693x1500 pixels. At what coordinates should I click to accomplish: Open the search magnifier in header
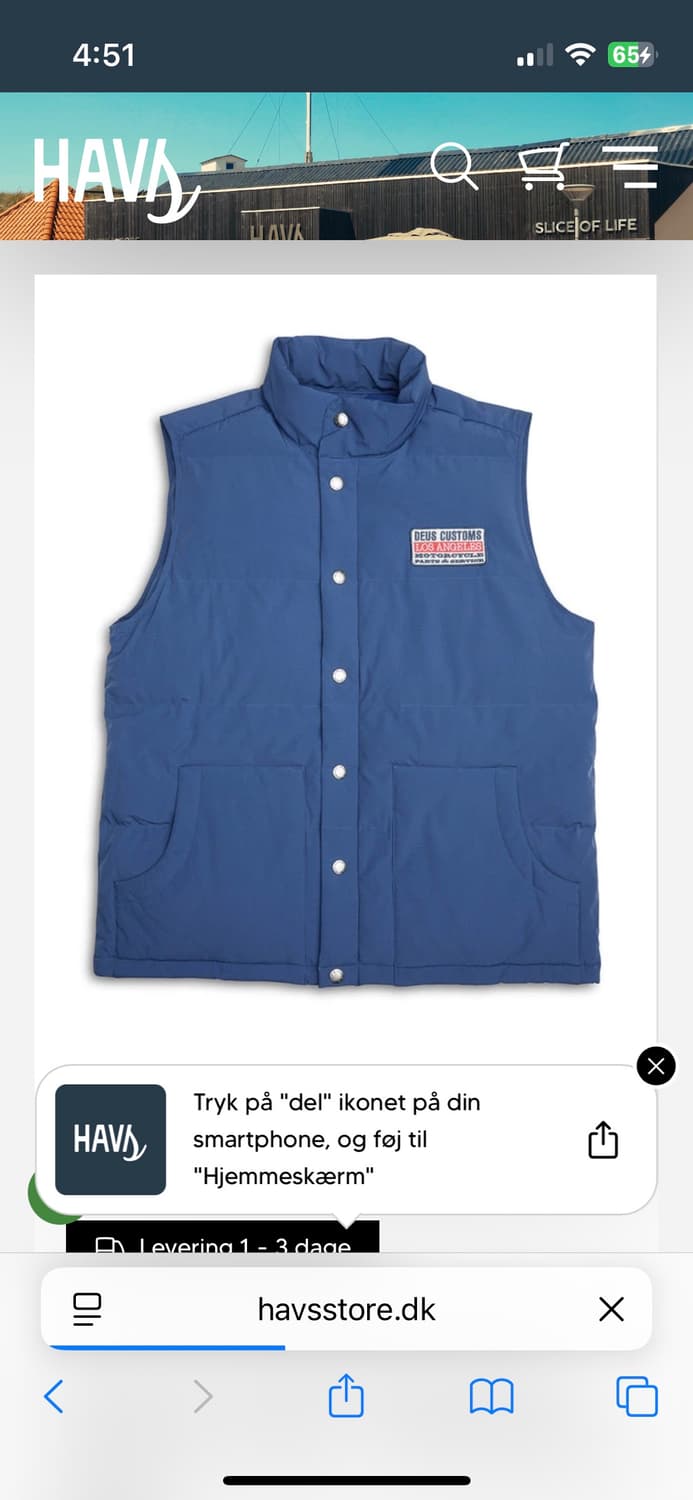coord(454,165)
